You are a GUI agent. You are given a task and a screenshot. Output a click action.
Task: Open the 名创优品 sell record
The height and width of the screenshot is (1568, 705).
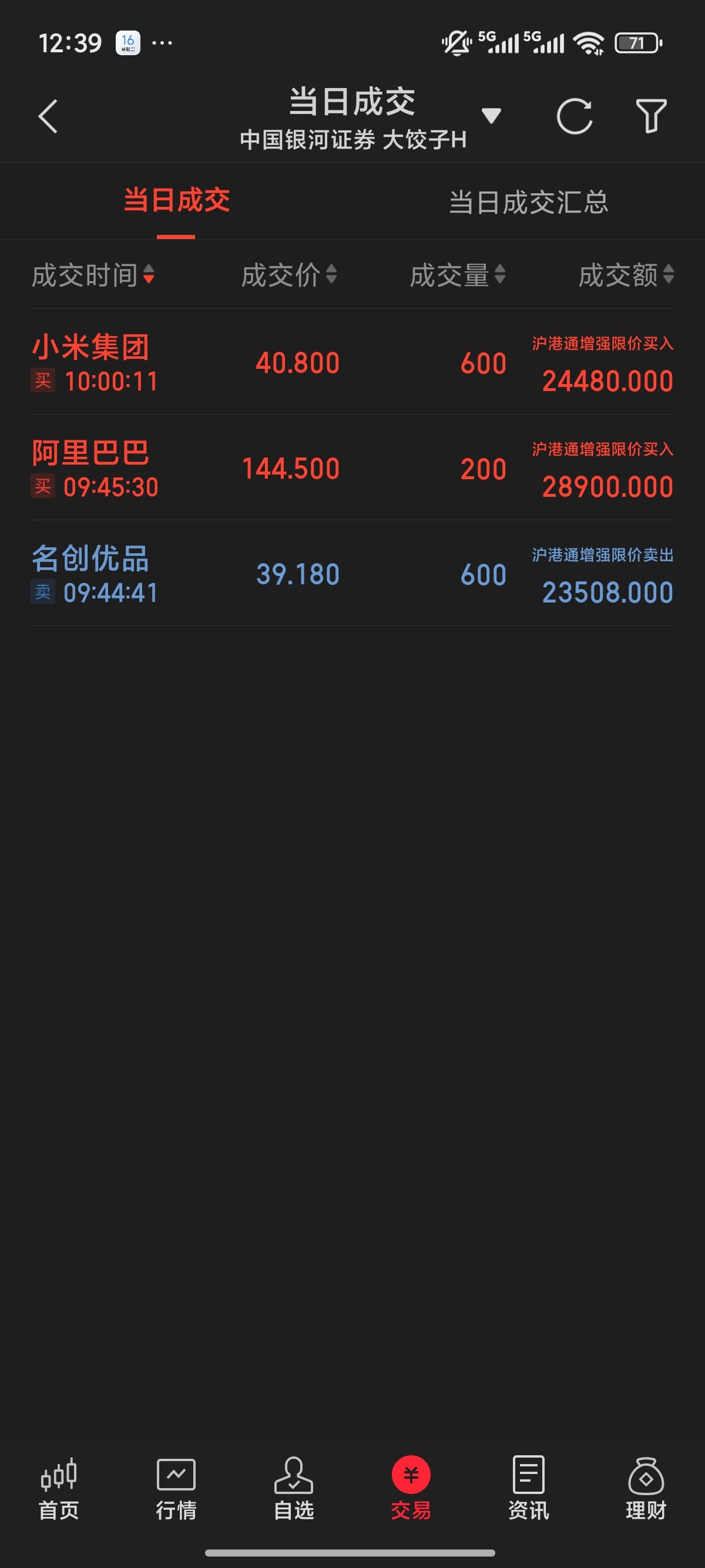[352, 574]
